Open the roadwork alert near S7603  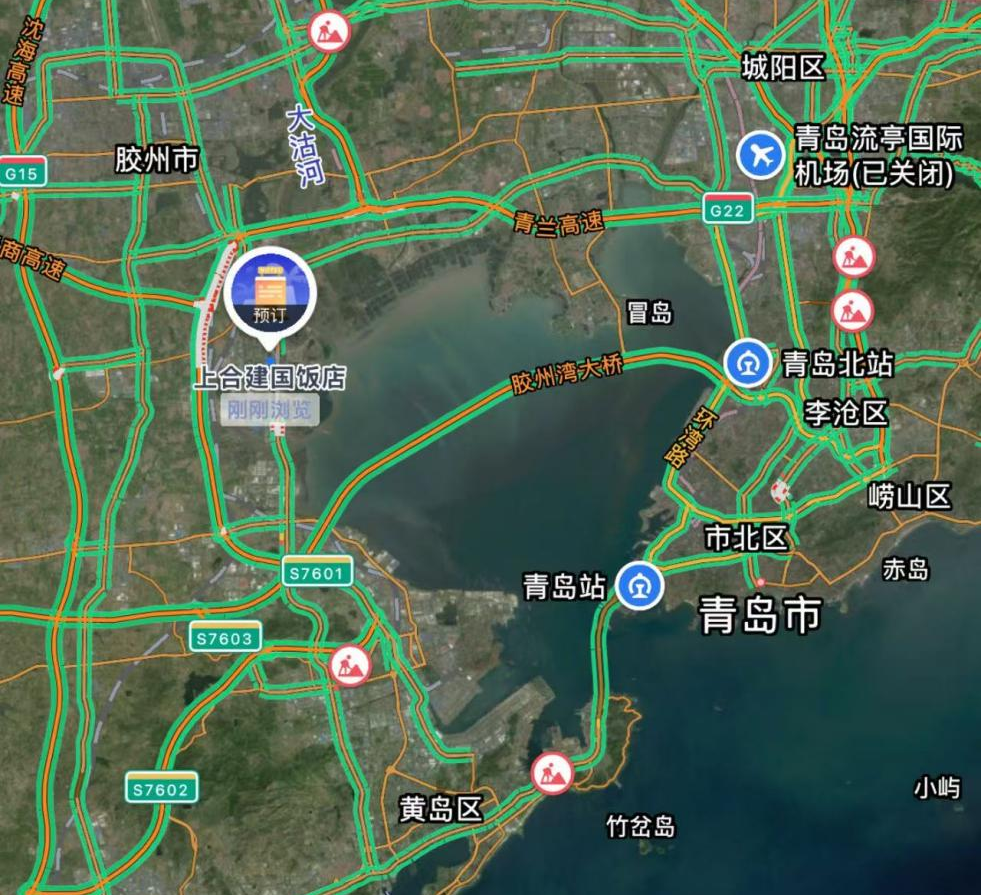click(350, 664)
